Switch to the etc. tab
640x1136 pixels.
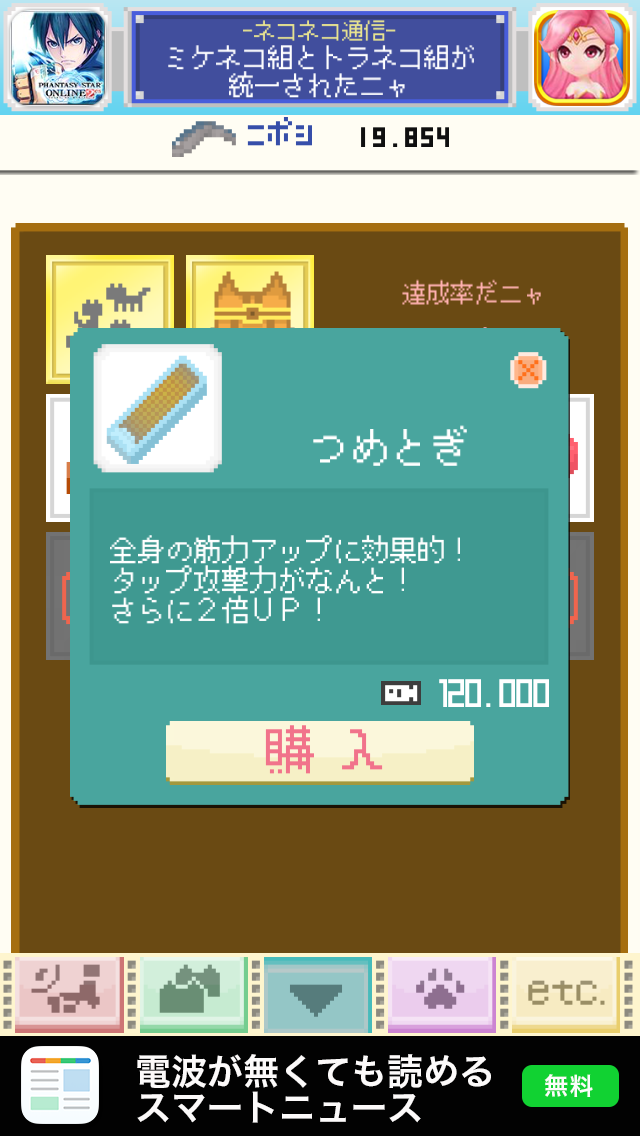tap(566, 993)
